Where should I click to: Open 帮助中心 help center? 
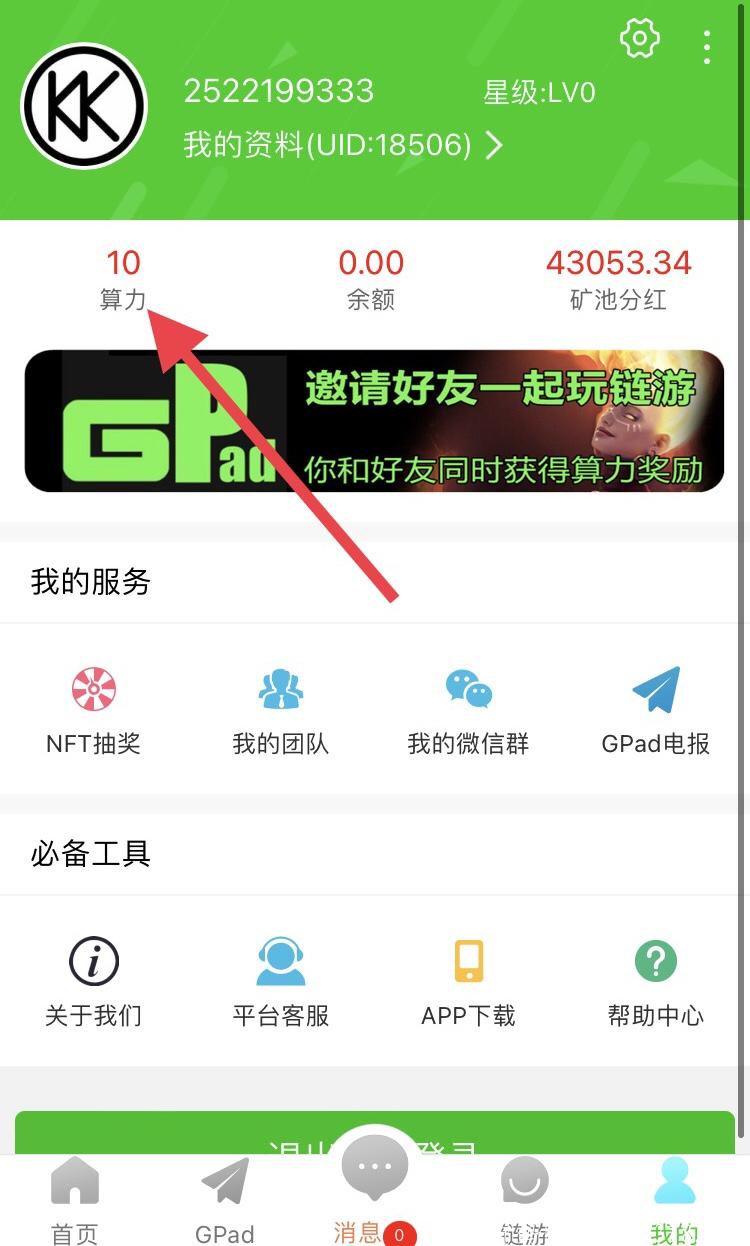click(x=656, y=983)
